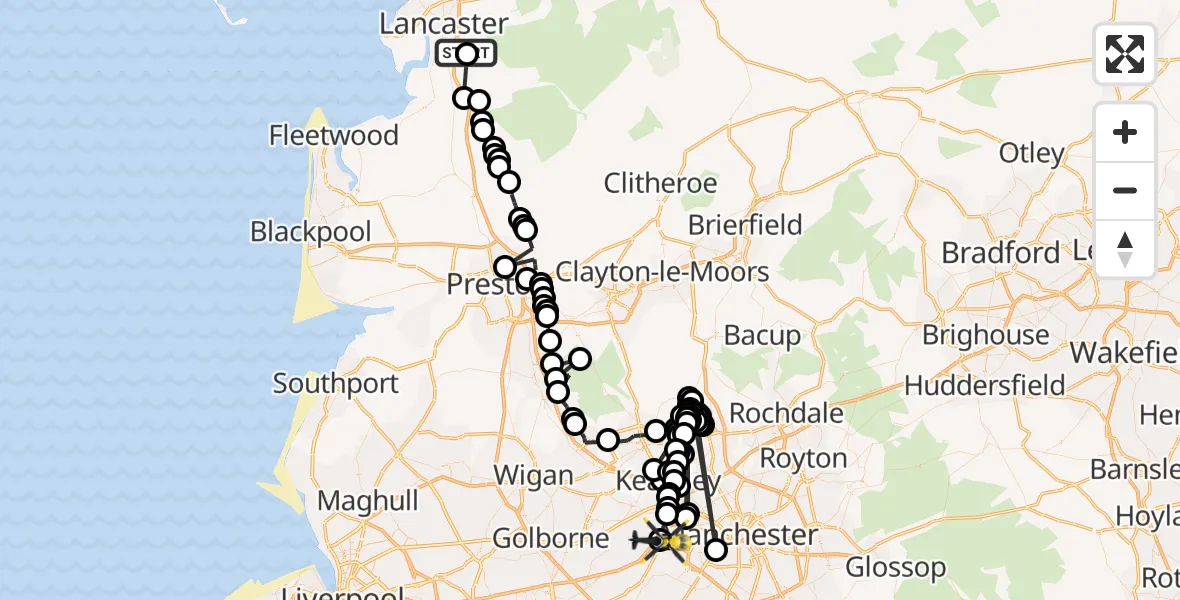The image size is (1180, 600).
Task: Zoom out of the map
Action: [1125, 190]
